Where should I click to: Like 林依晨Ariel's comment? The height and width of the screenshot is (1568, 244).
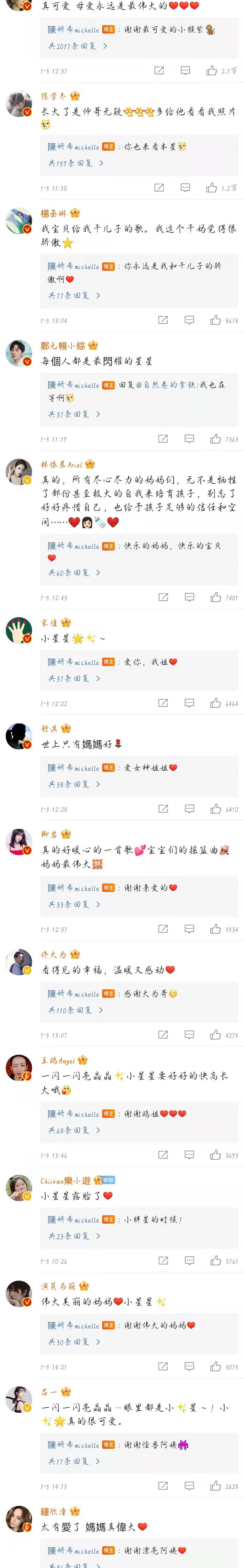[x=215, y=598]
